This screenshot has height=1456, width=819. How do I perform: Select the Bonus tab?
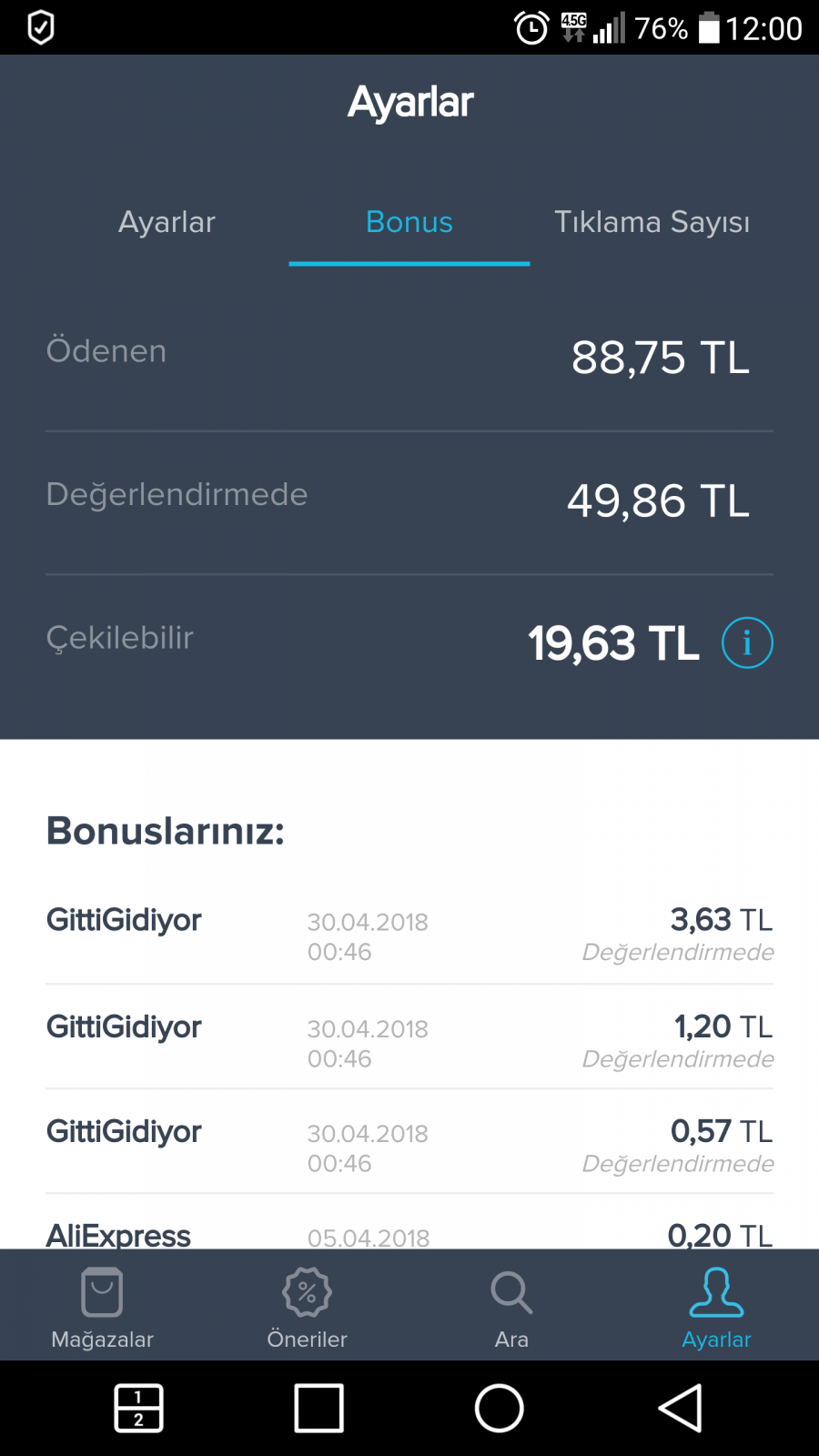(x=409, y=223)
